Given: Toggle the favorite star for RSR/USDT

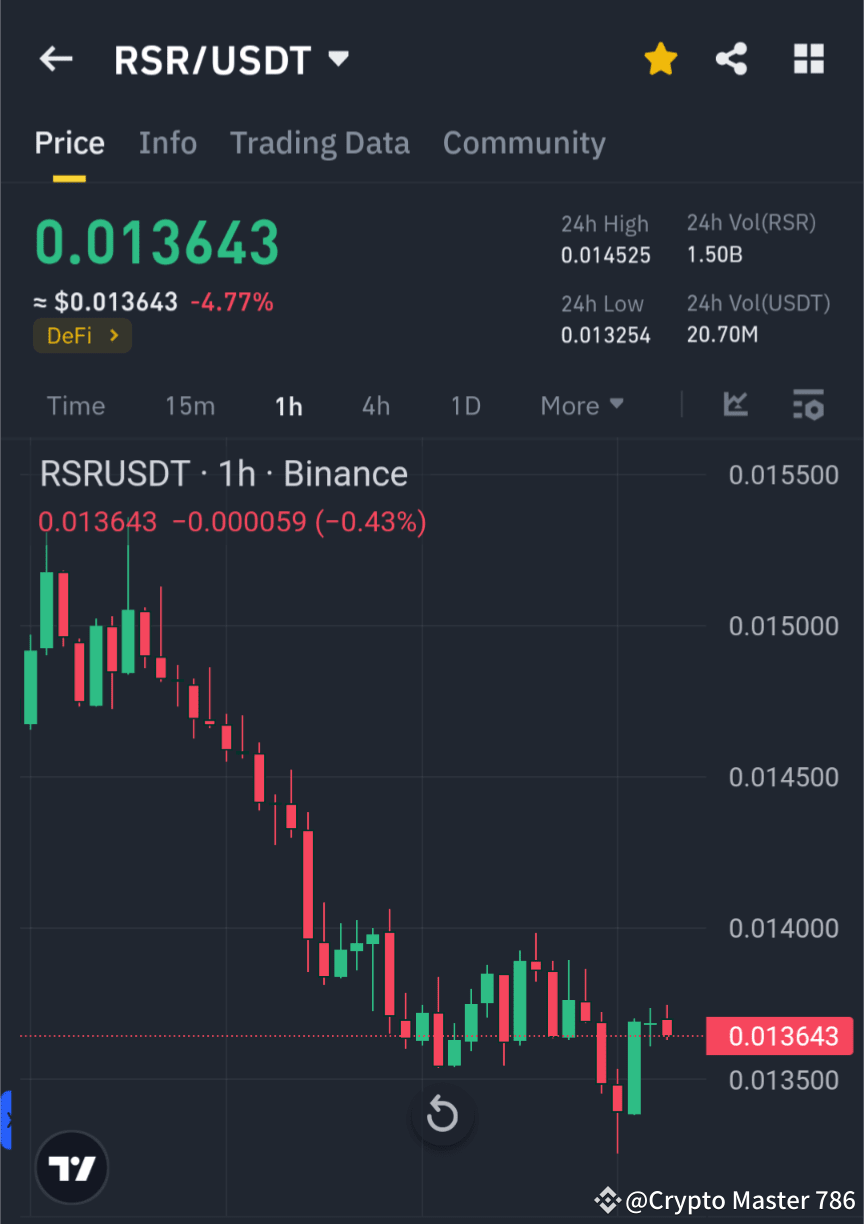Looking at the screenshot, I should (660, 58).
